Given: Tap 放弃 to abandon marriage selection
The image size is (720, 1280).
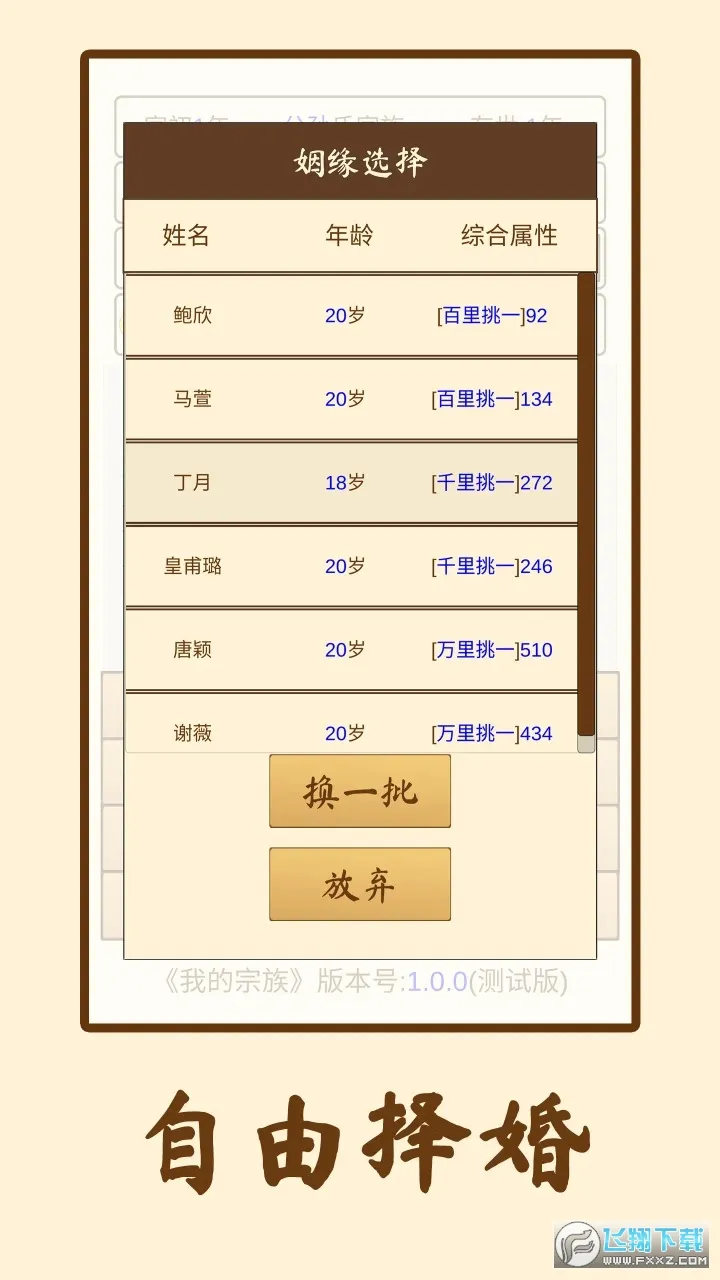Looking at the screenshot, I should click(x=358, y=884).
